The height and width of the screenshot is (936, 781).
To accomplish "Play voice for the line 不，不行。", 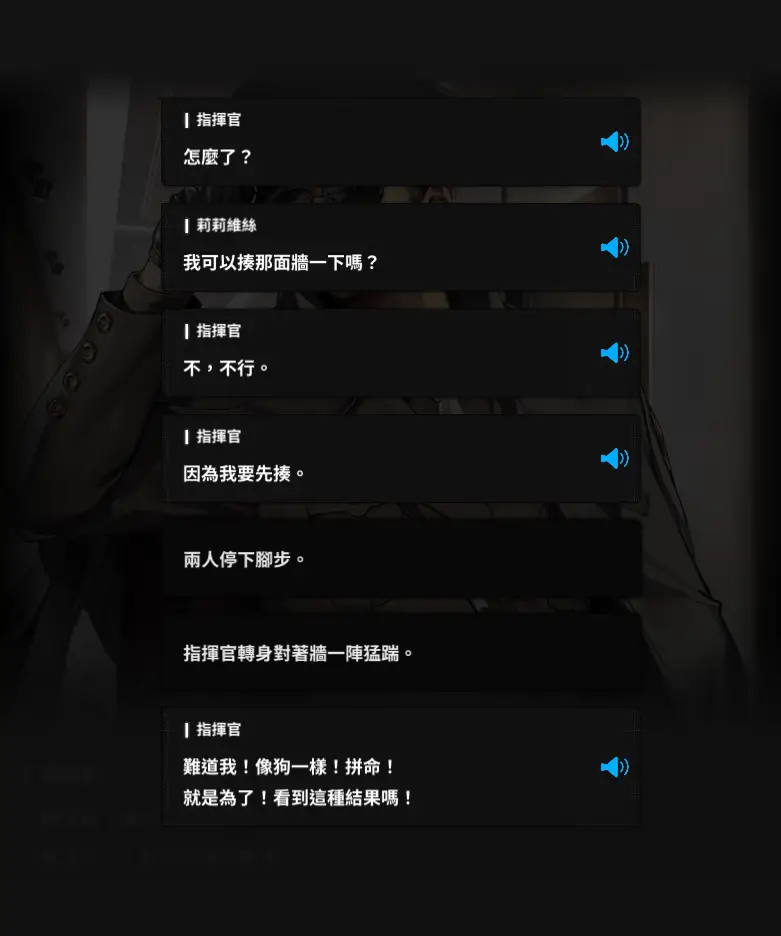I will tap(614, 353).
